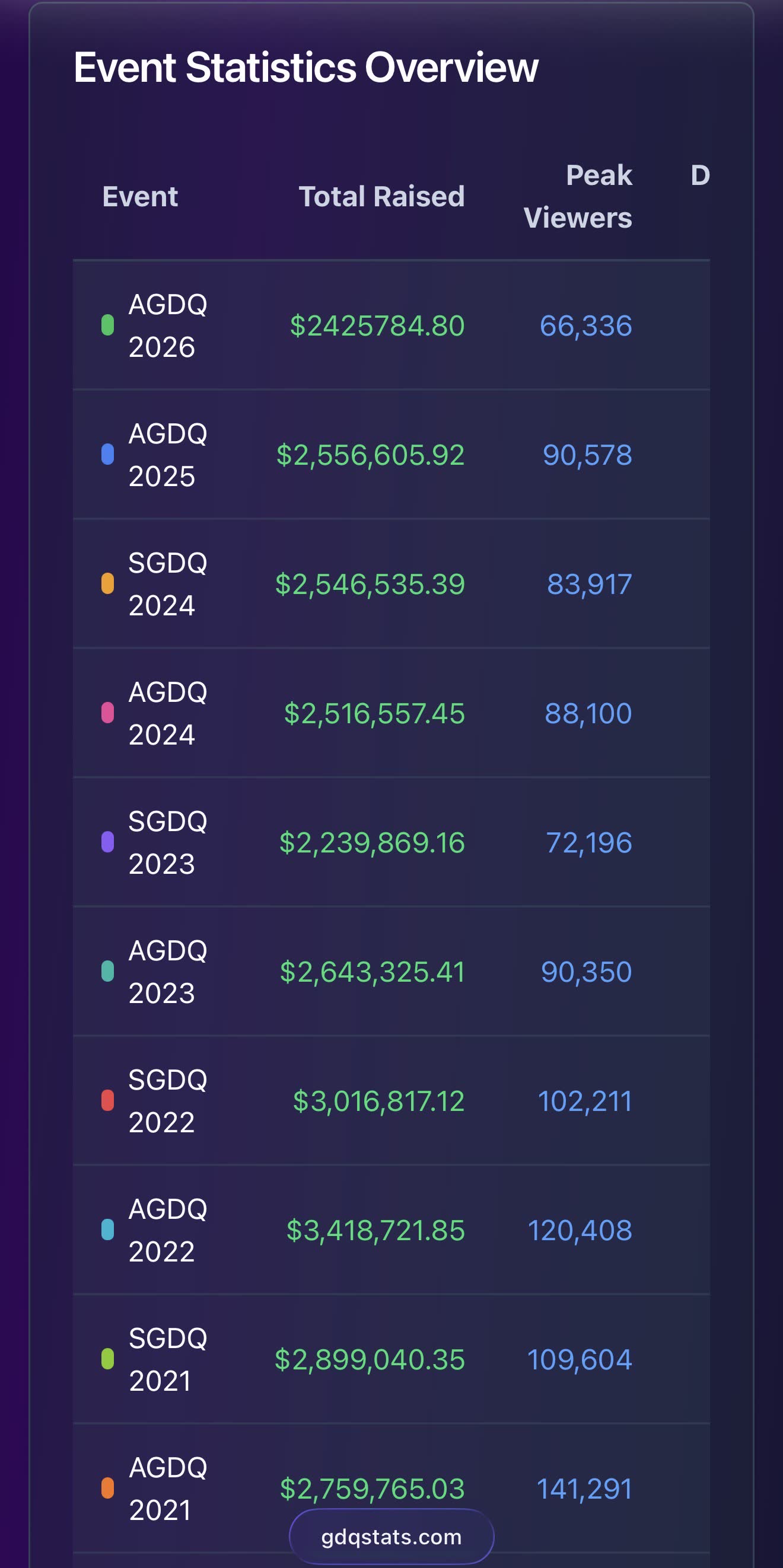This screenshot has width=783, height=1568.
Task: Tap the gdqstats.com address bar pill
Action: point(391,1536)
